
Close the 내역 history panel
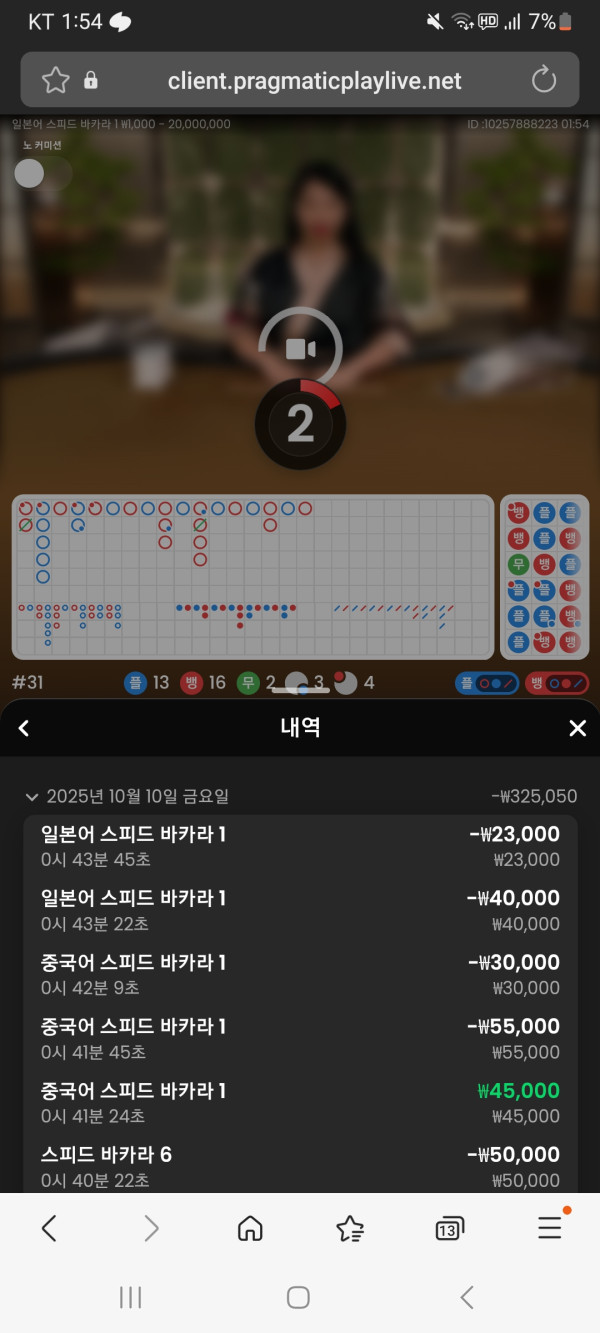pyautogui.click(x=577, y=728)
